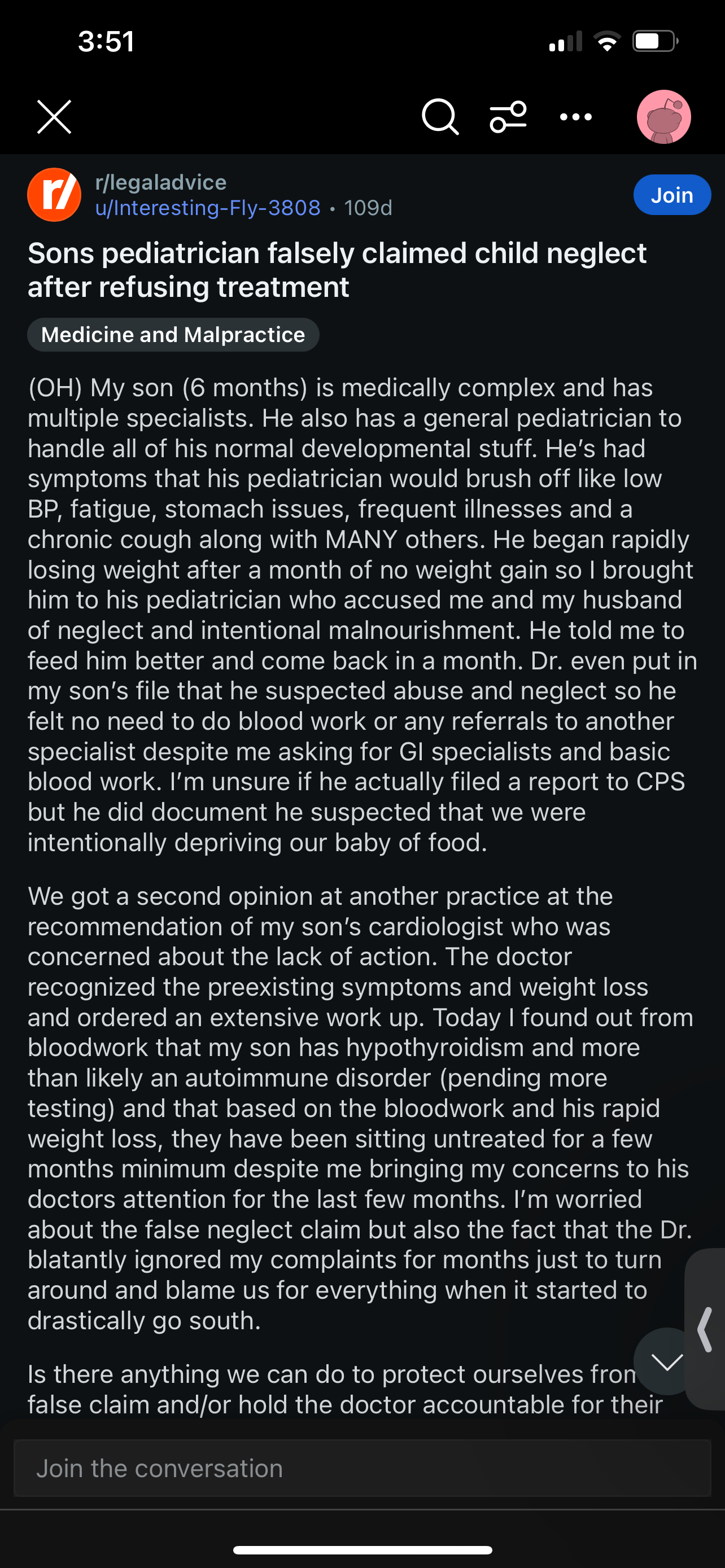Close the post with the X icon
This screenshot has width=725, height=1568.
54,117
